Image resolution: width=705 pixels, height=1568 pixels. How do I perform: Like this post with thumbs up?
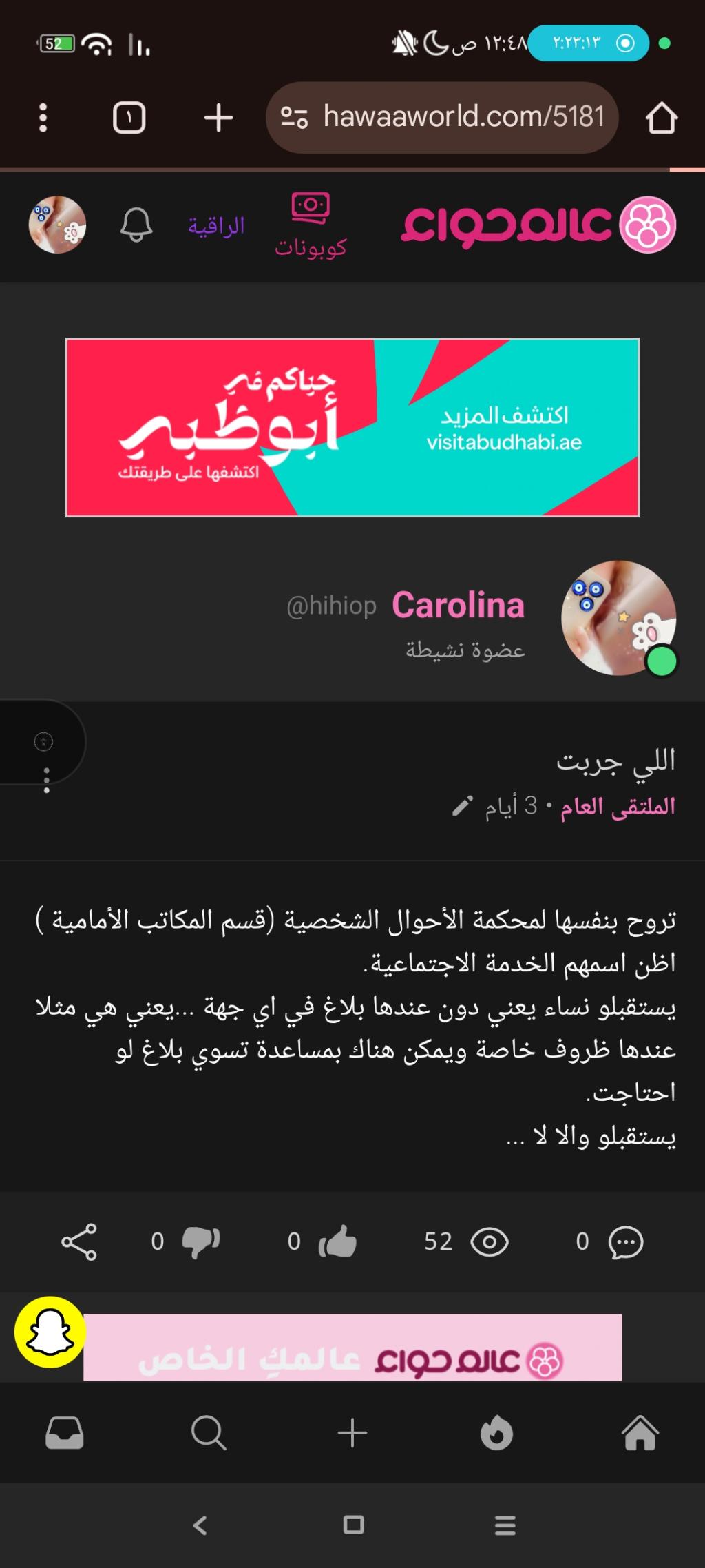(337, 1241)
